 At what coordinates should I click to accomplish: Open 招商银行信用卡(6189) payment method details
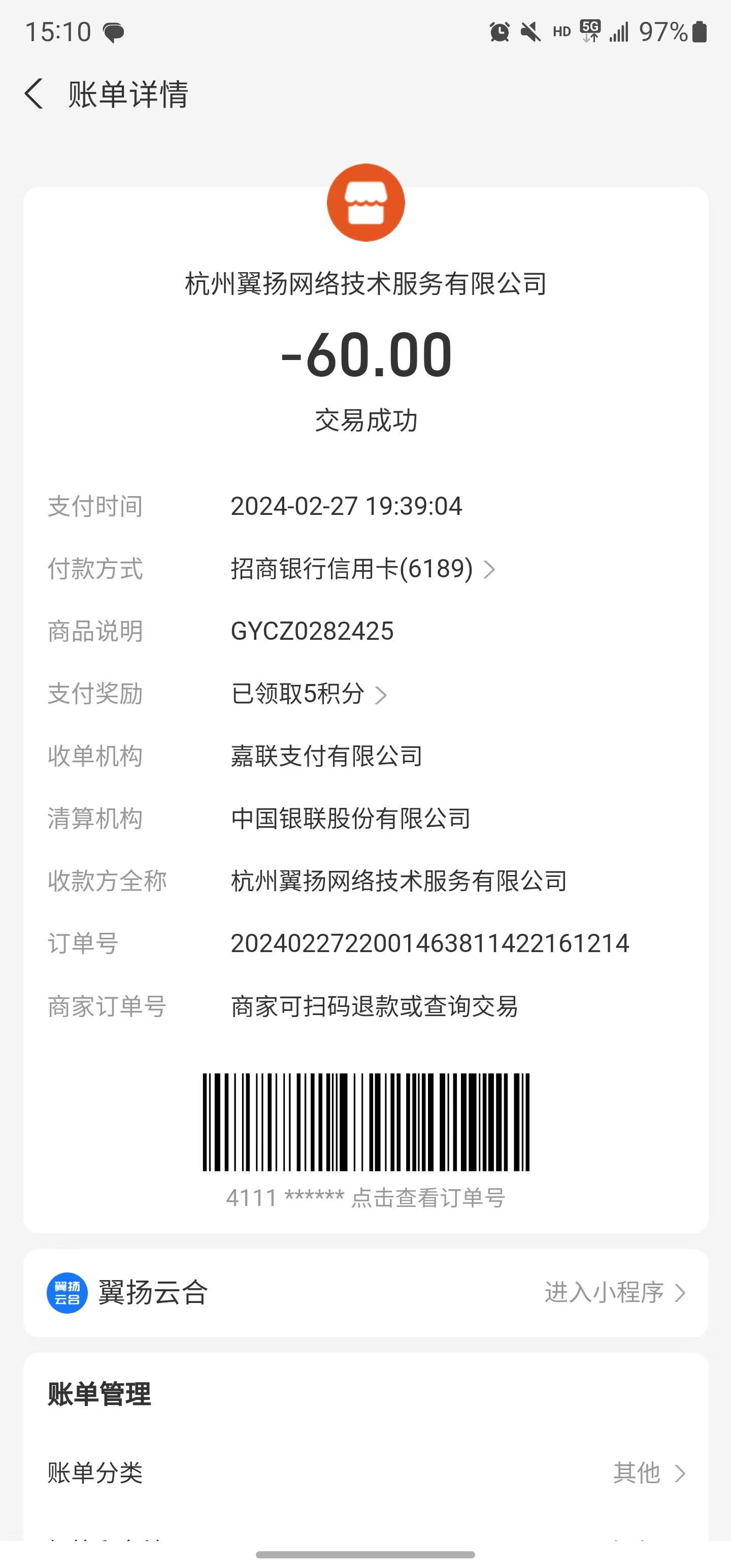pyautogui.click(x=363, y=569)
